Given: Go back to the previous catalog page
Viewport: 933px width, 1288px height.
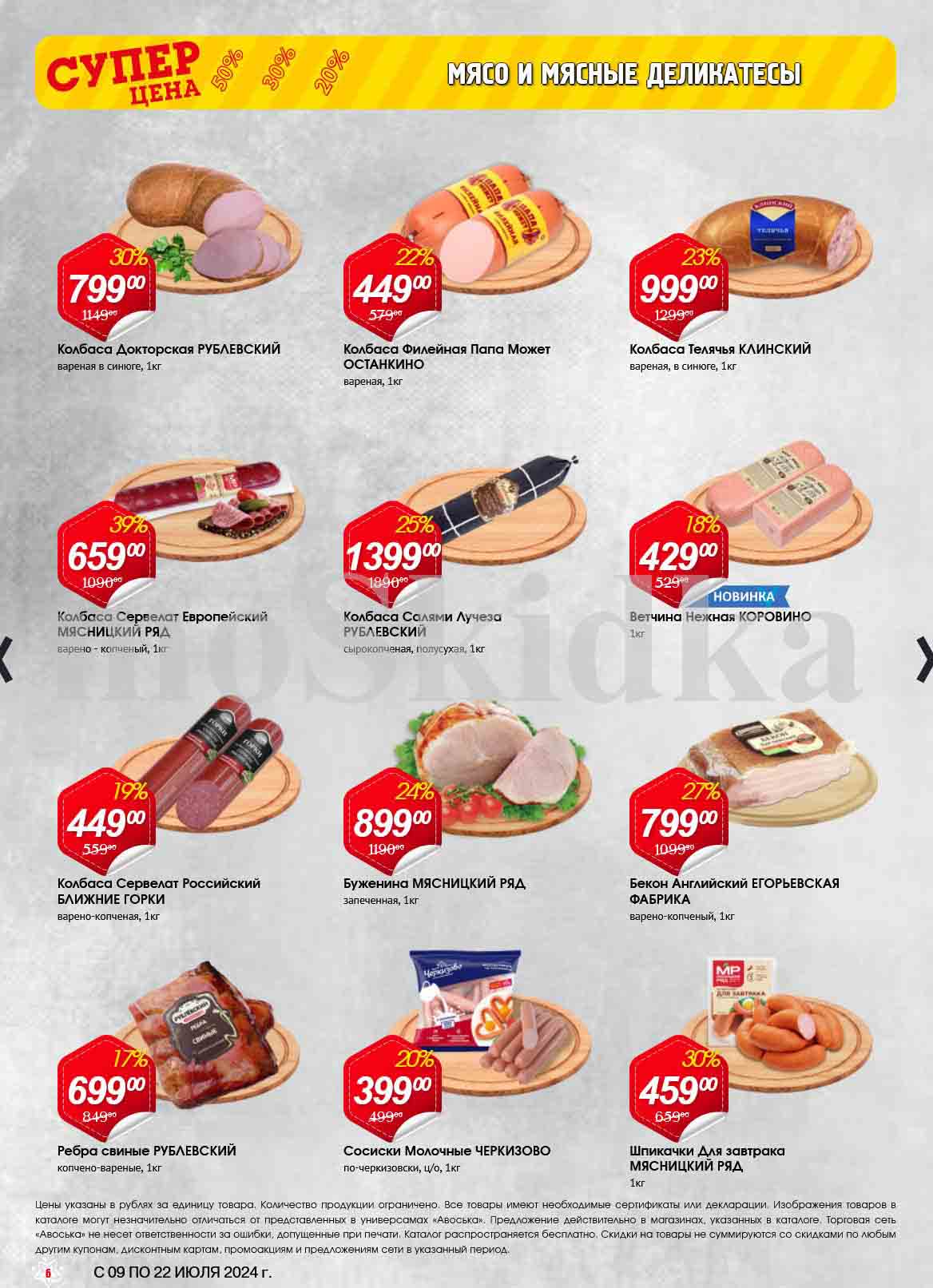Looking at the screenshot, I should coord(6,660).
